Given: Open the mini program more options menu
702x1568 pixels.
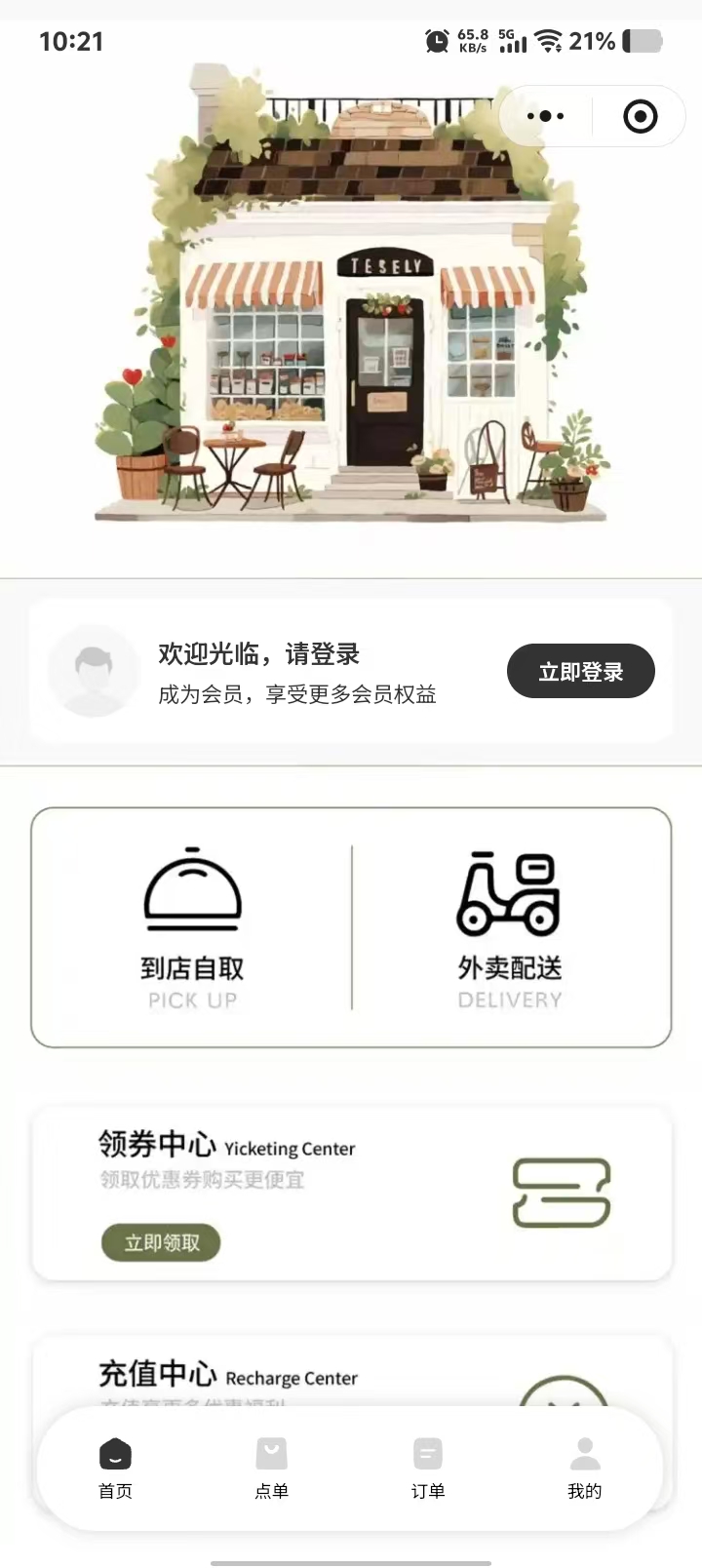Looking at the screenshot, I should pos(545,116).
